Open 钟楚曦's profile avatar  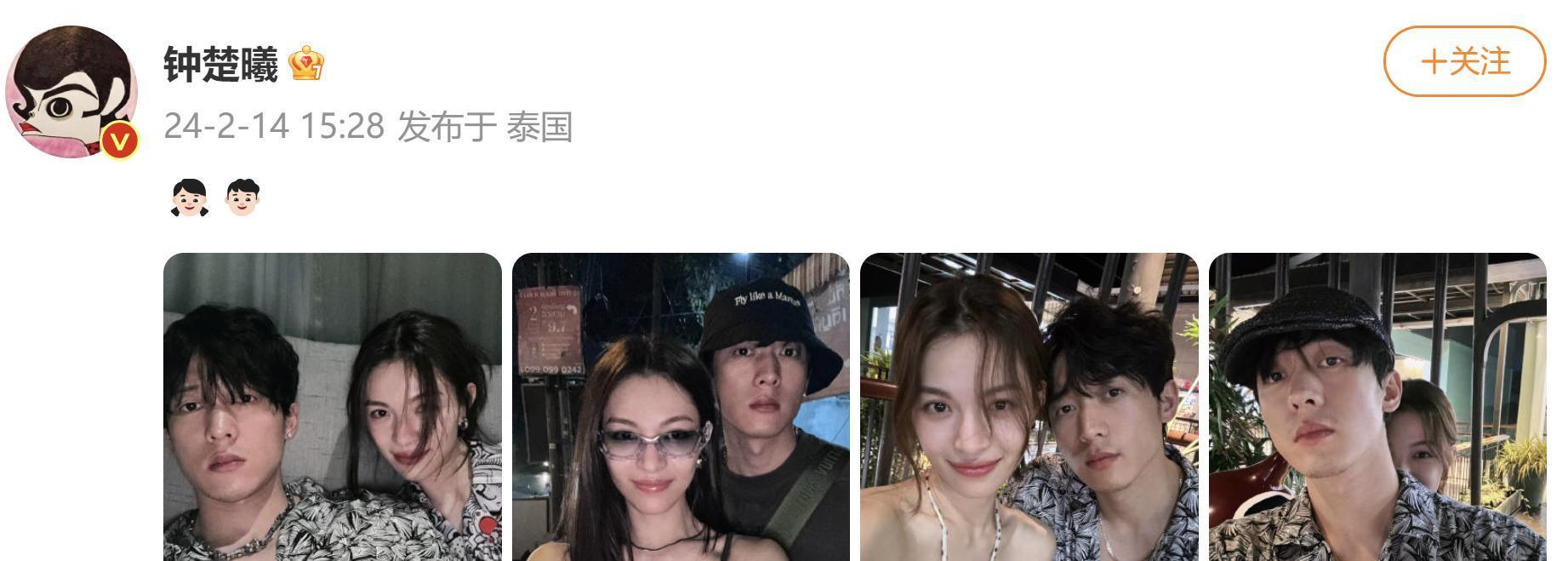tap(71, 92)
